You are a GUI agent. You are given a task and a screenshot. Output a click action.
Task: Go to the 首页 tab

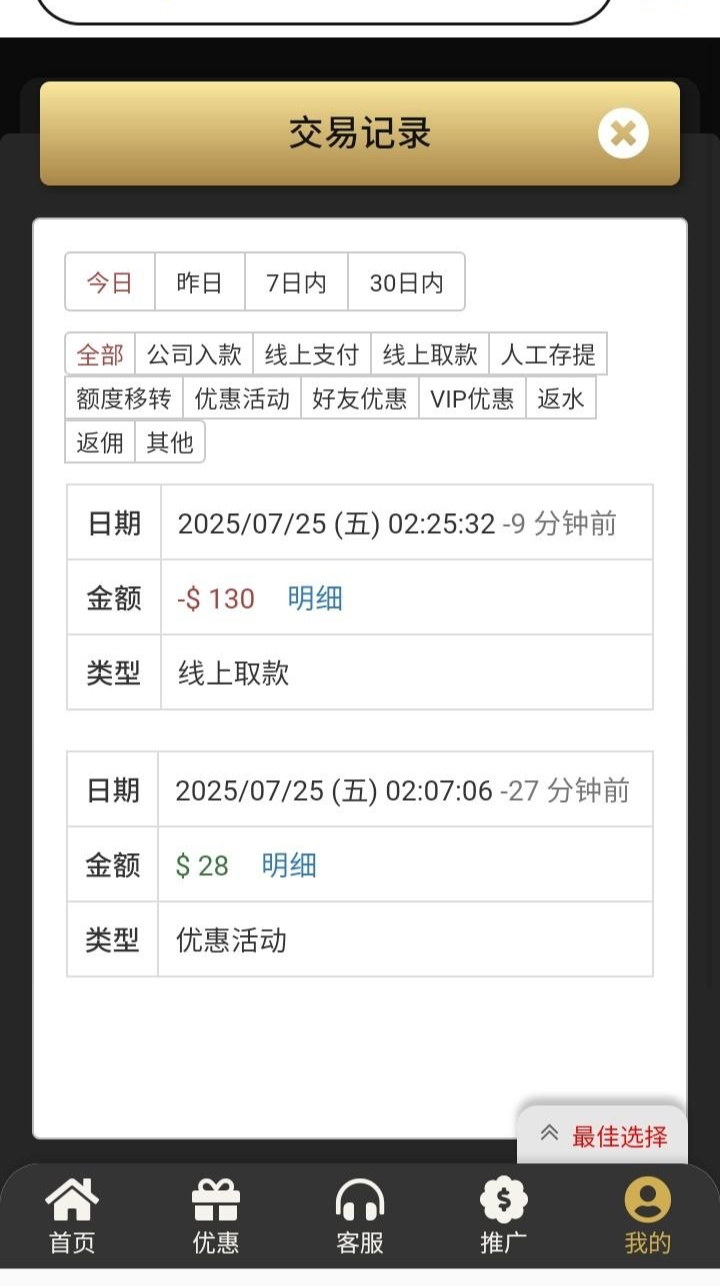(72, 1215)
